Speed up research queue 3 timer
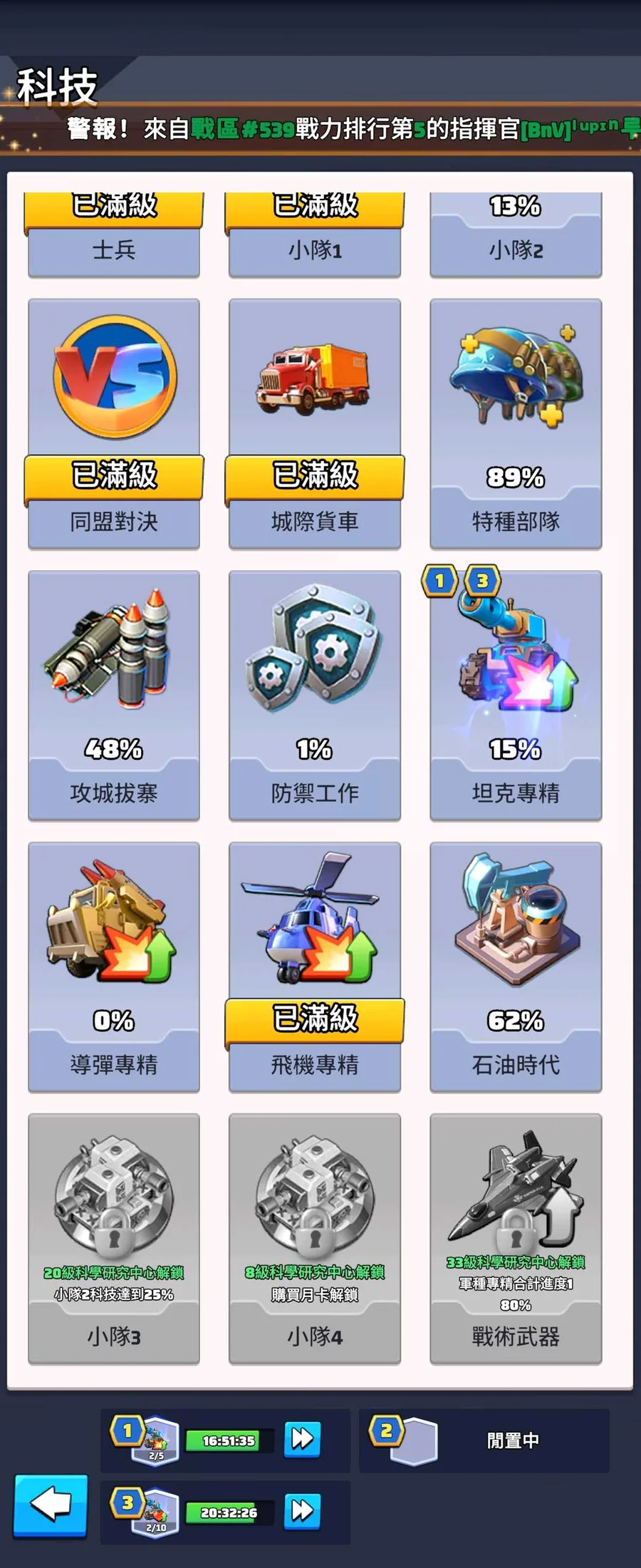641x1568 pixels. click(302, 1510)
